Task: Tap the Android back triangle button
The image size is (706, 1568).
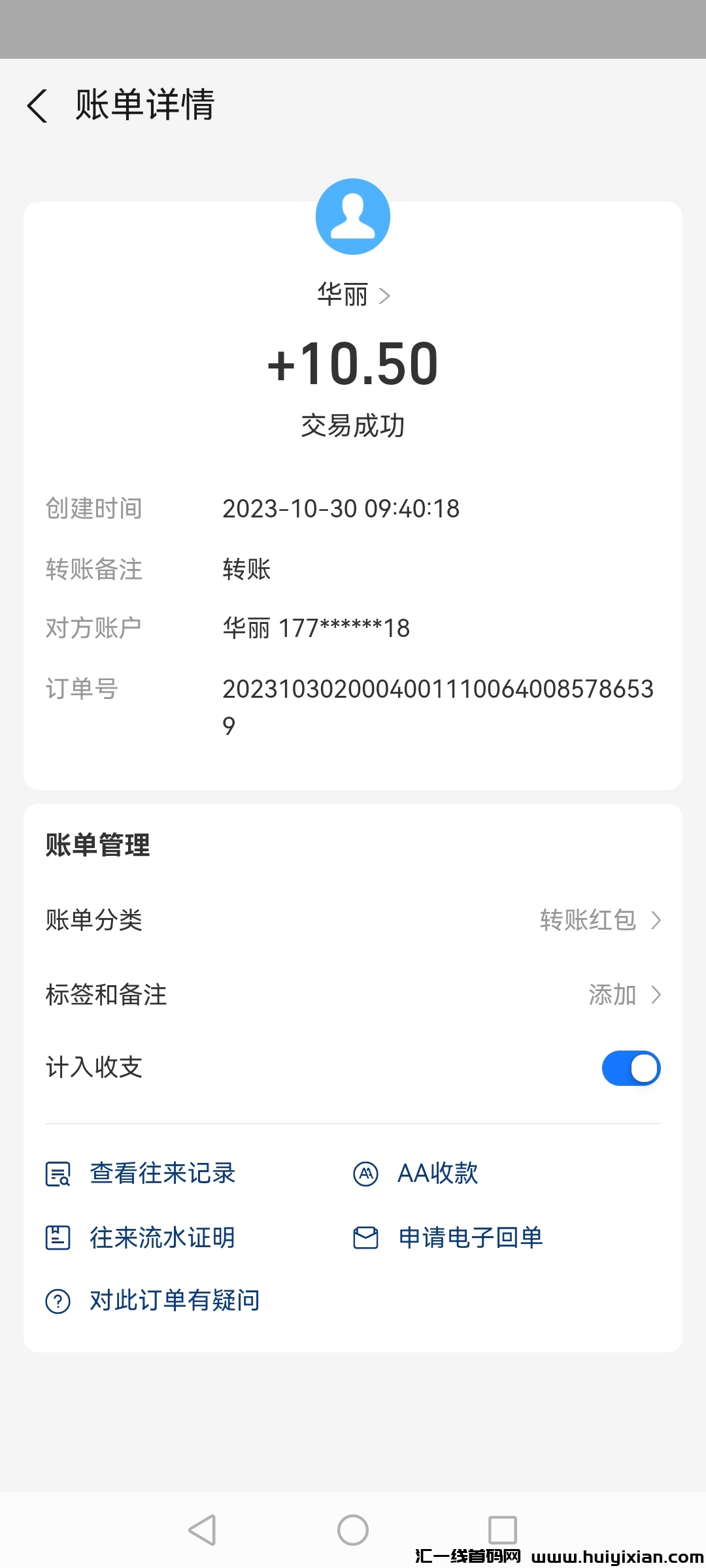Action: tap(203, 1529)
